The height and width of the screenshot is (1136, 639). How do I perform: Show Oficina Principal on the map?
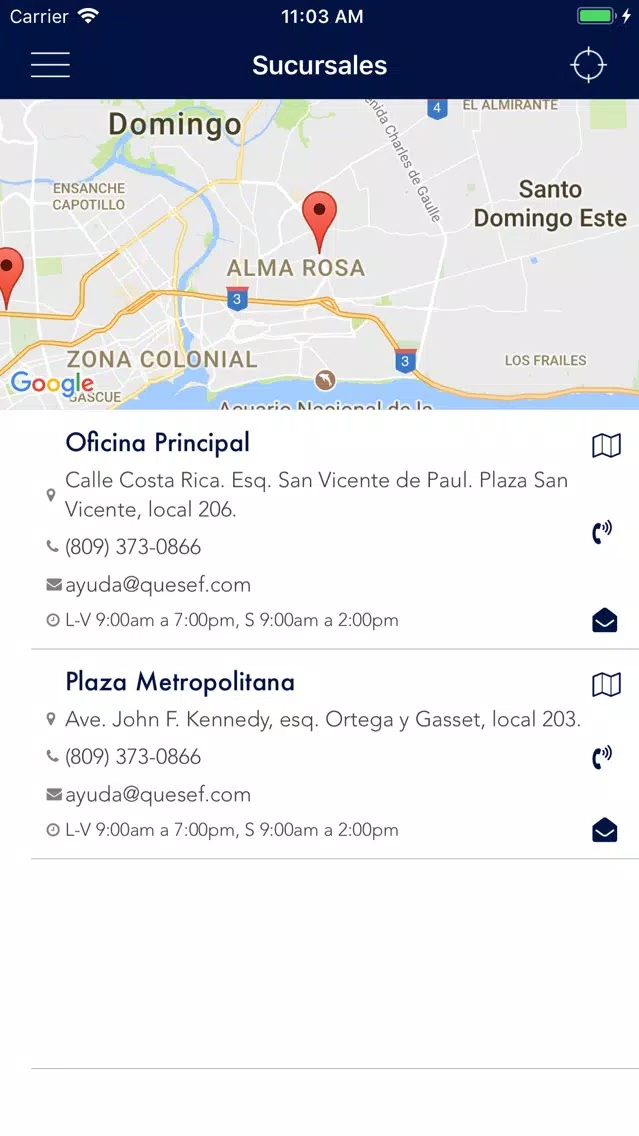(606, 446)
